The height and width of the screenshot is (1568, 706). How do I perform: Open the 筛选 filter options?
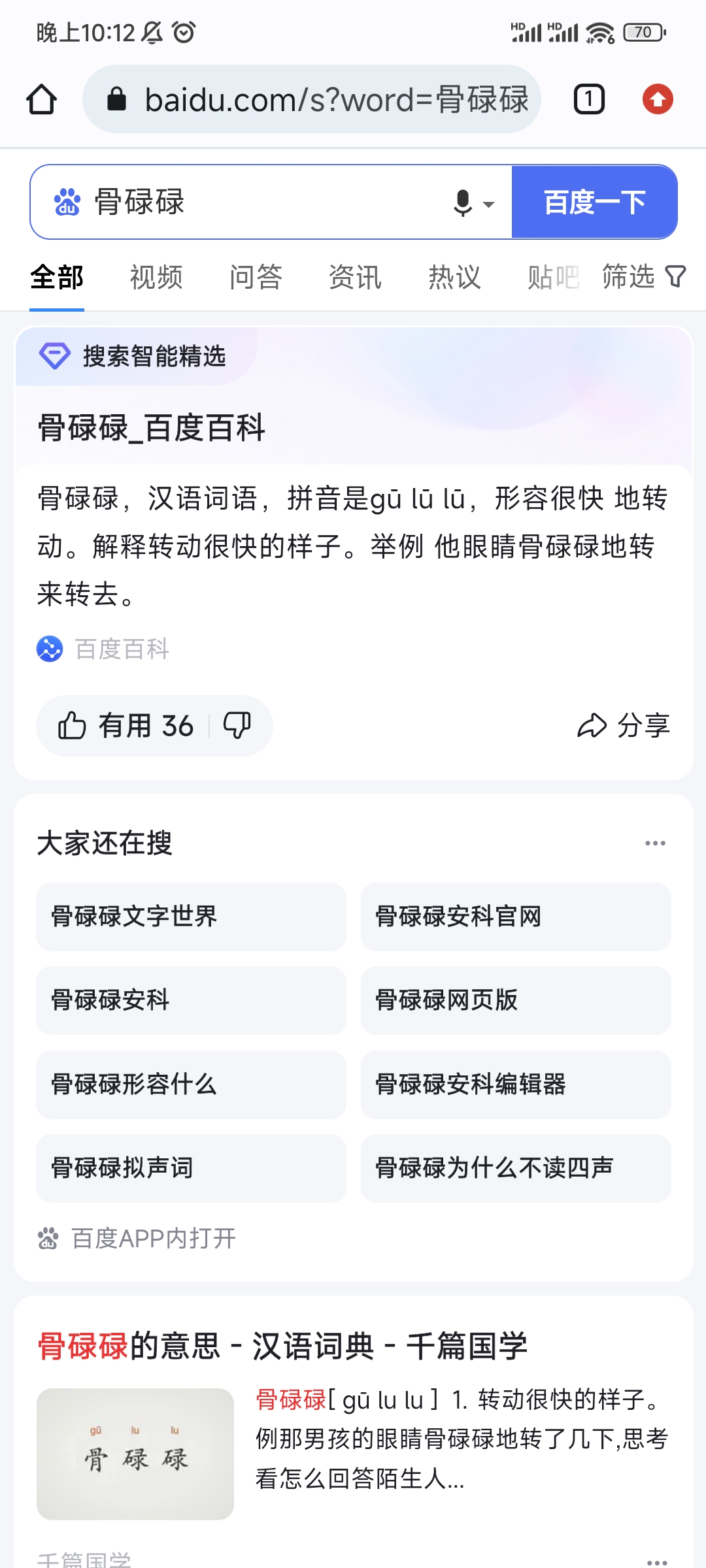pos(643,277)
